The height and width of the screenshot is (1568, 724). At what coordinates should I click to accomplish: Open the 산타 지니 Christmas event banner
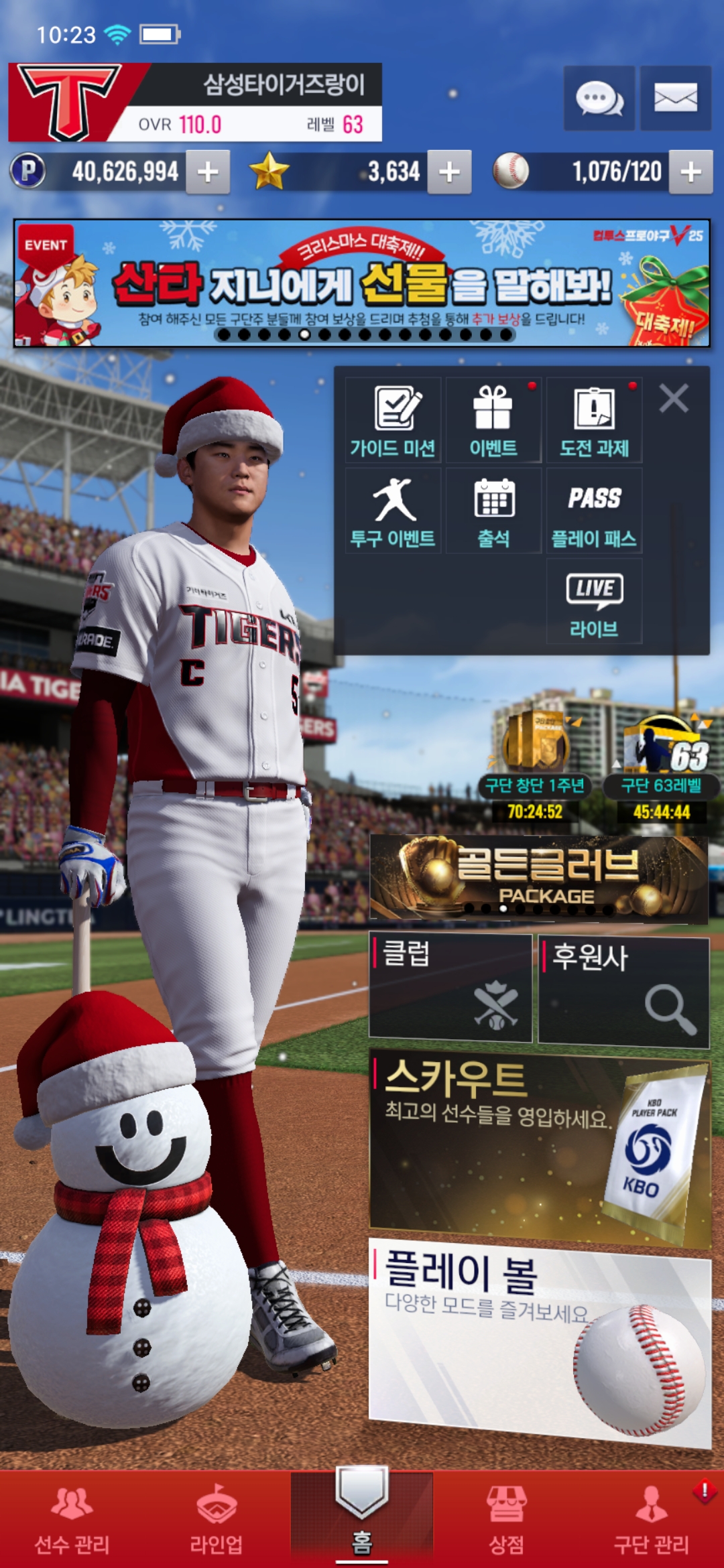(362, 283)
